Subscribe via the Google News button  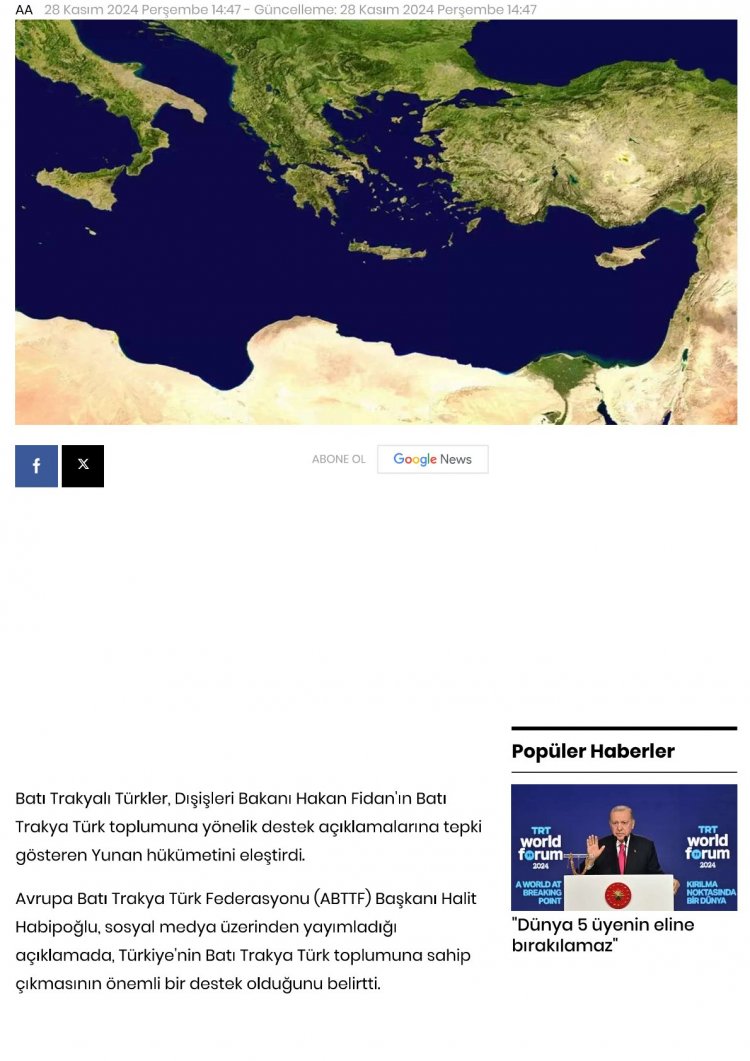(432, 459)
